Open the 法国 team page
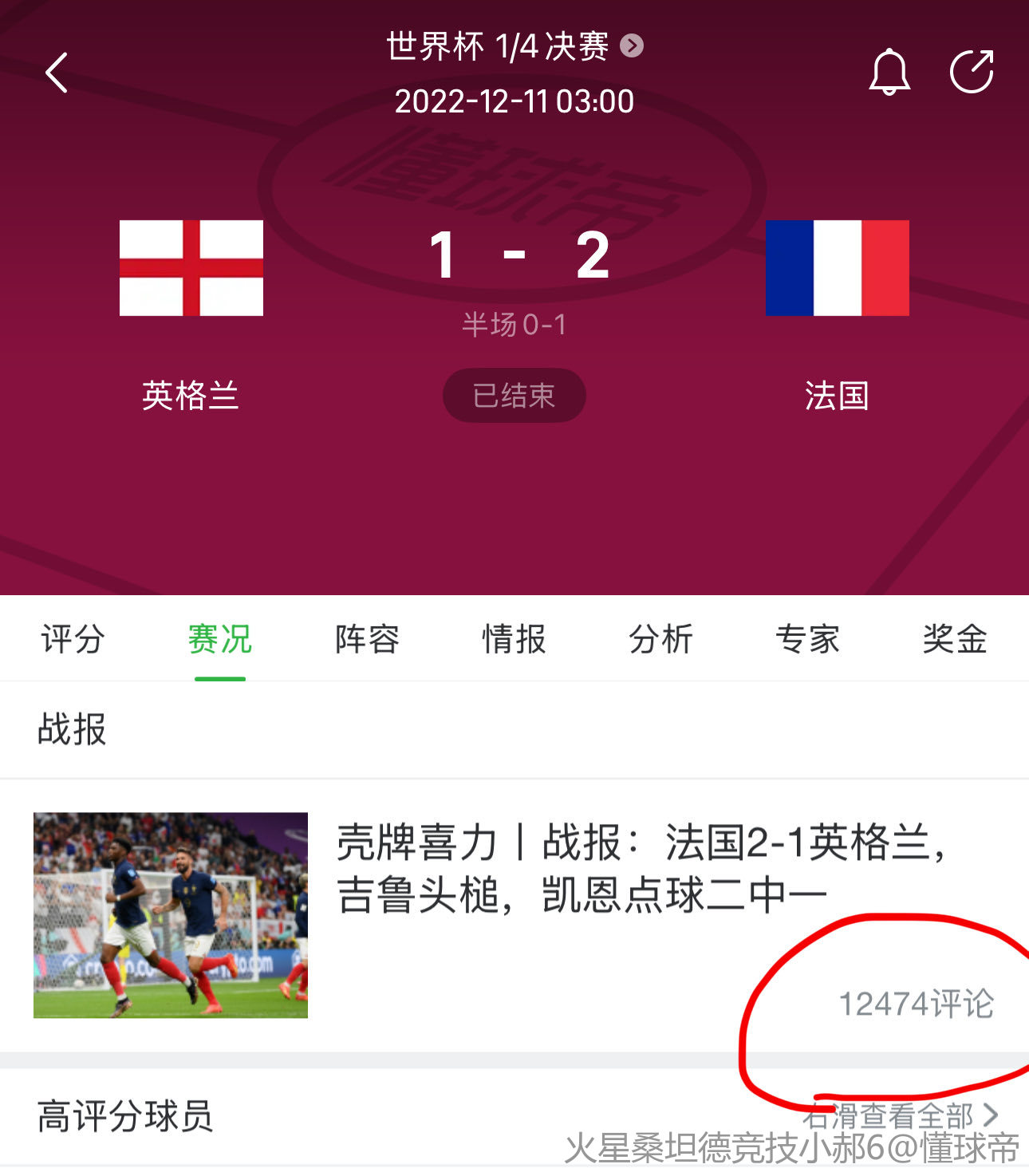 click(837, 268)
